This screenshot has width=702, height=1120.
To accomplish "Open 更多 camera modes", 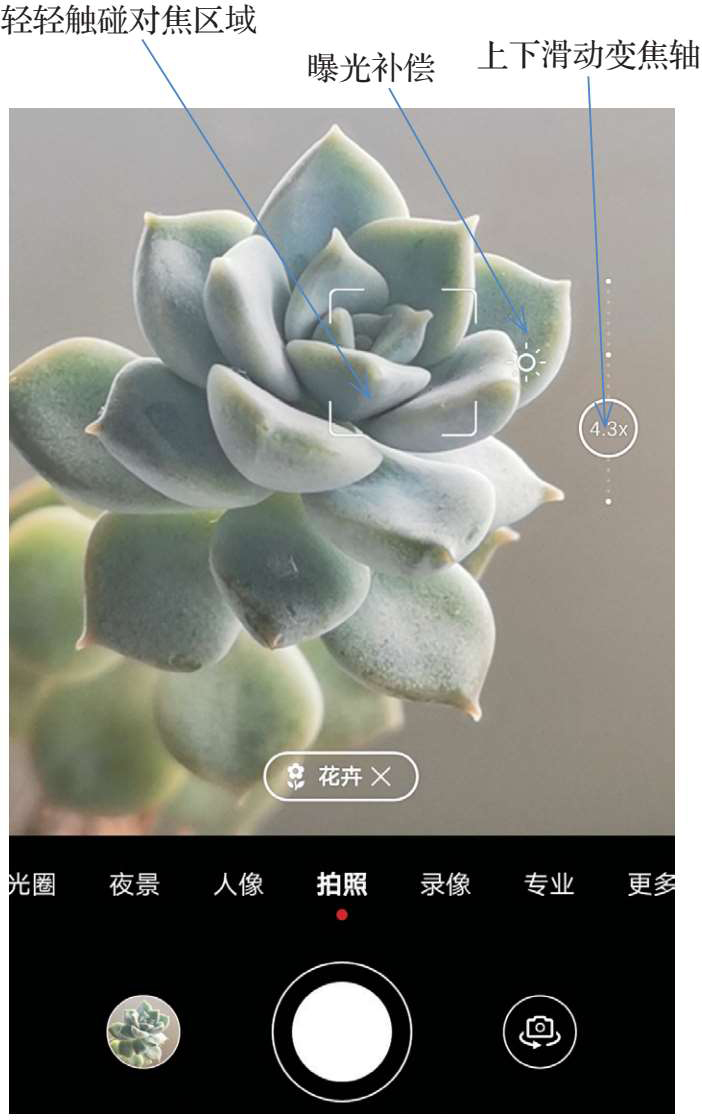I will 651,885.
